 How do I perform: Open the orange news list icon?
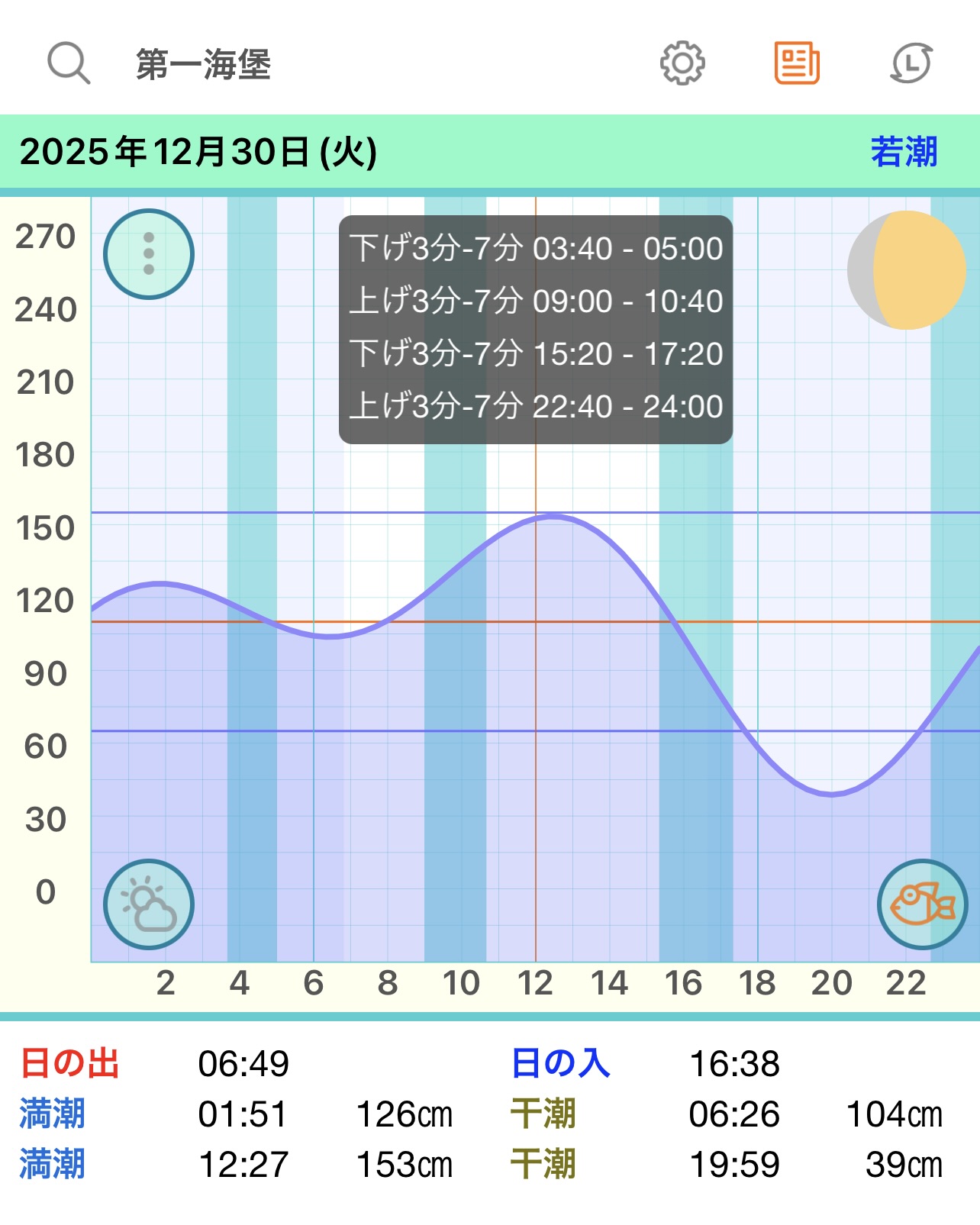(797, 63)
